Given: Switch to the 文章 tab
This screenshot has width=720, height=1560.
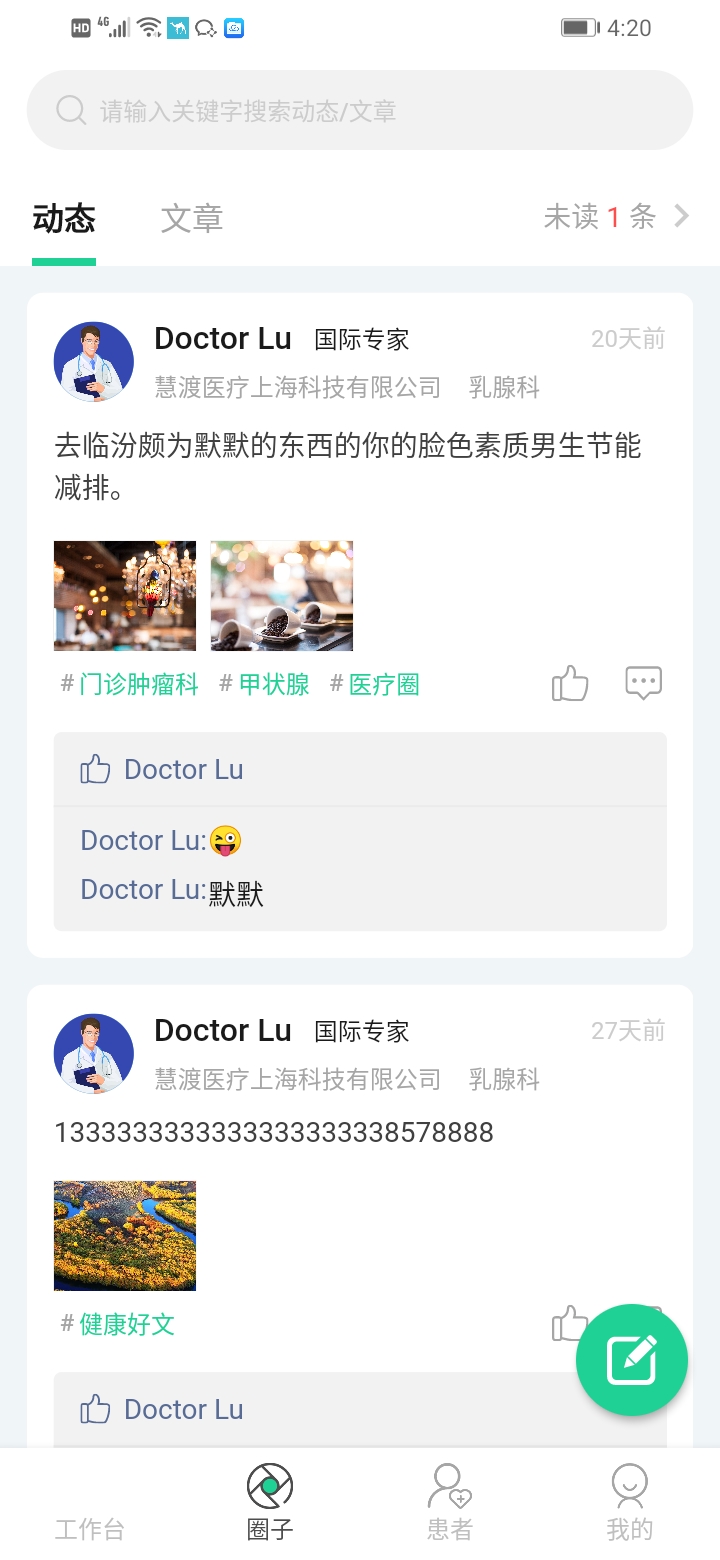Looking at the screenshot, I should click(x=192, y=218).
